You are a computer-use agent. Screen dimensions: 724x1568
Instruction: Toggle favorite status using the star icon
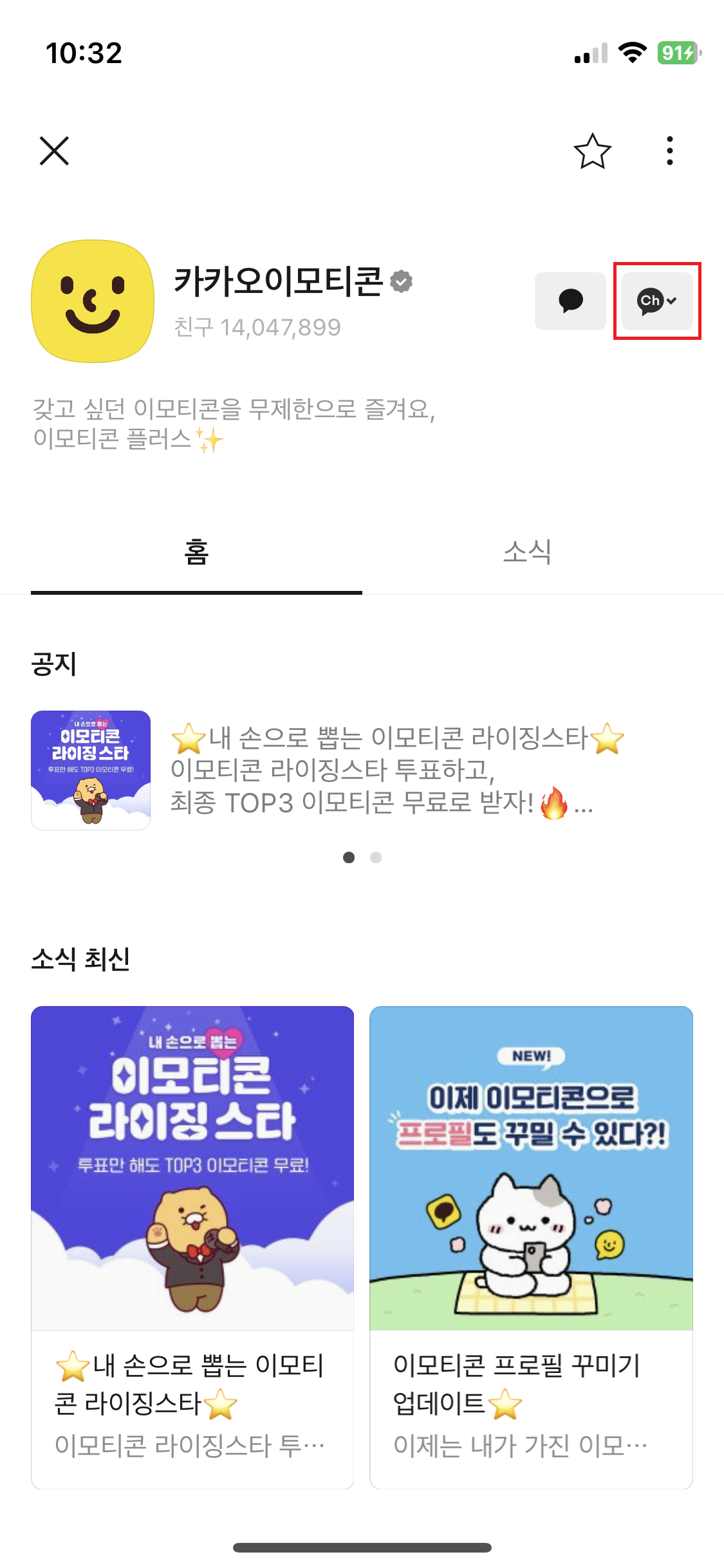tap(593, 151)
